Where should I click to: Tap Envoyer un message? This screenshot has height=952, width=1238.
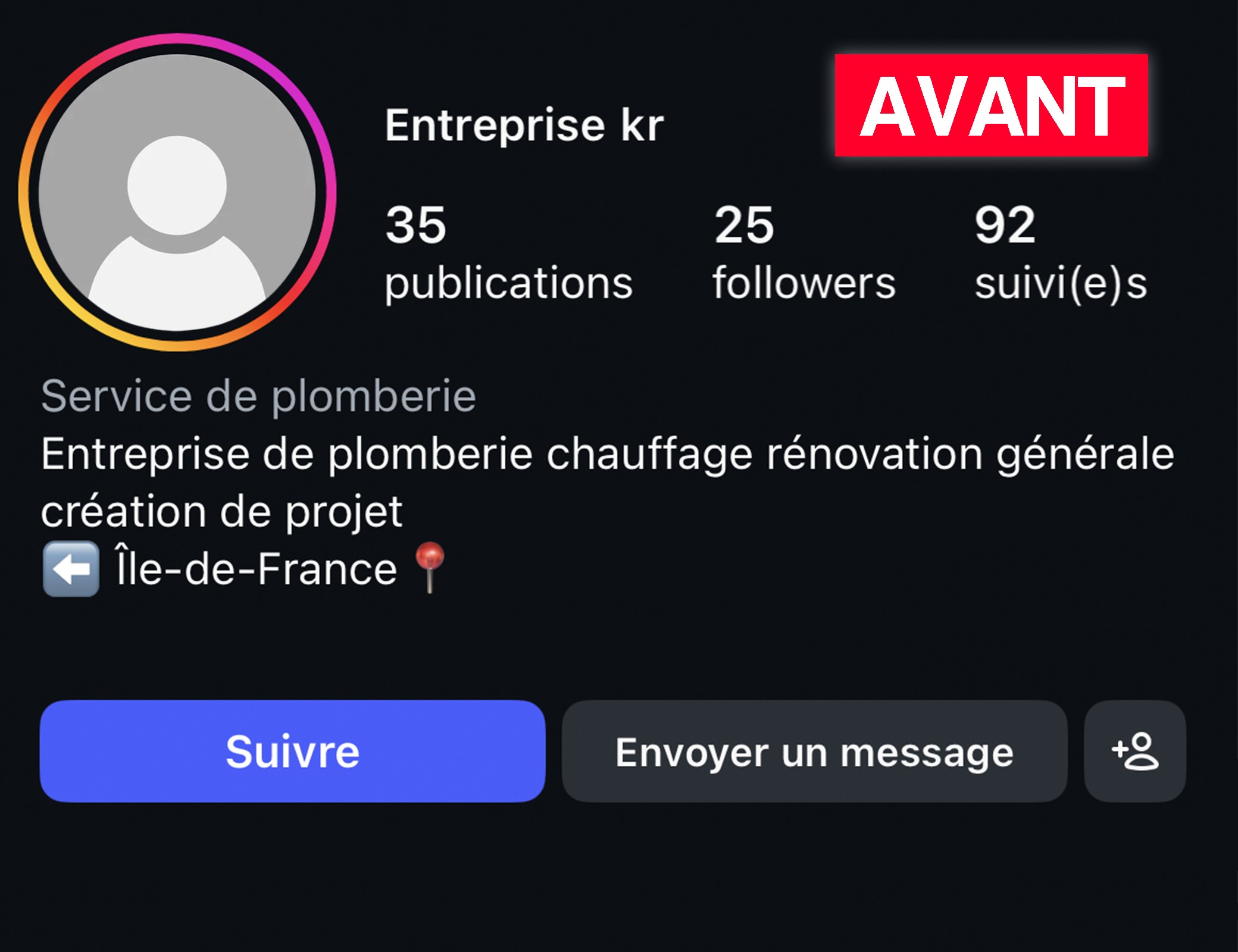click(x=814, y=751)
